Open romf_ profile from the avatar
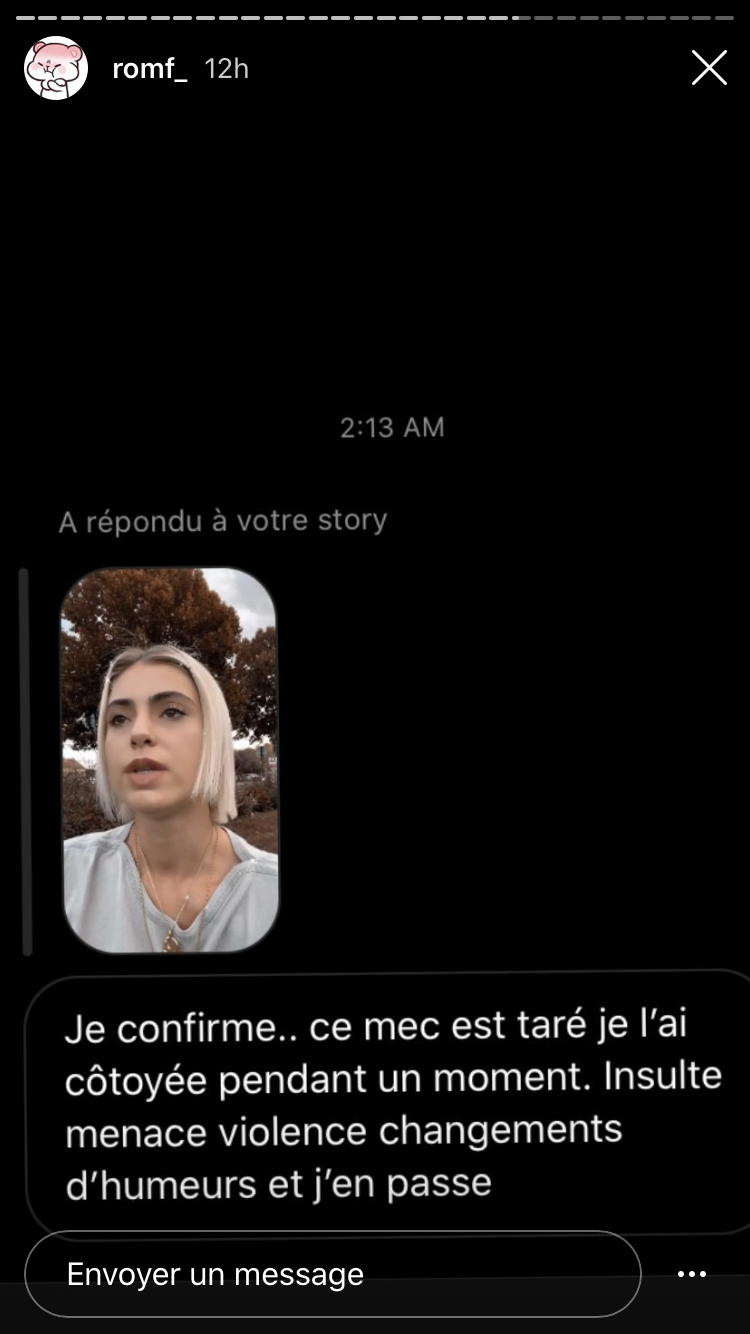 tap(56, 68)
